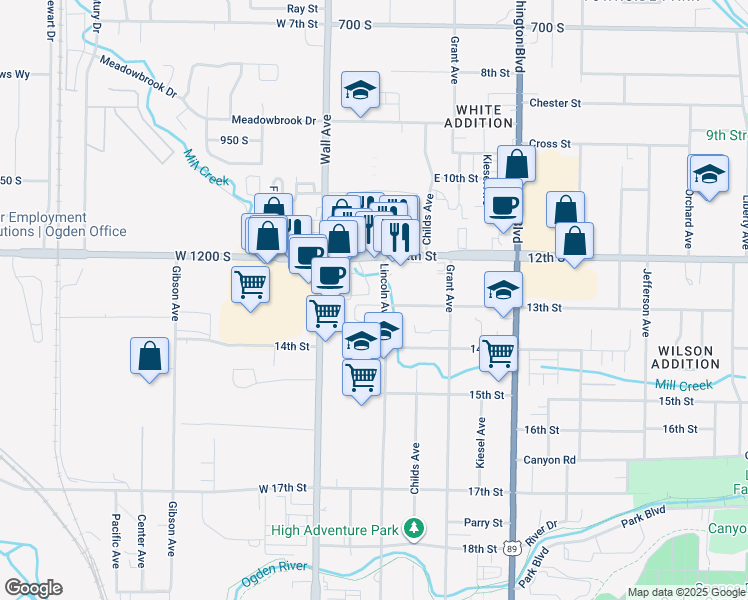
Task: Open the shopping cart marker below W 1200 S
Action: tap(250, 284)
